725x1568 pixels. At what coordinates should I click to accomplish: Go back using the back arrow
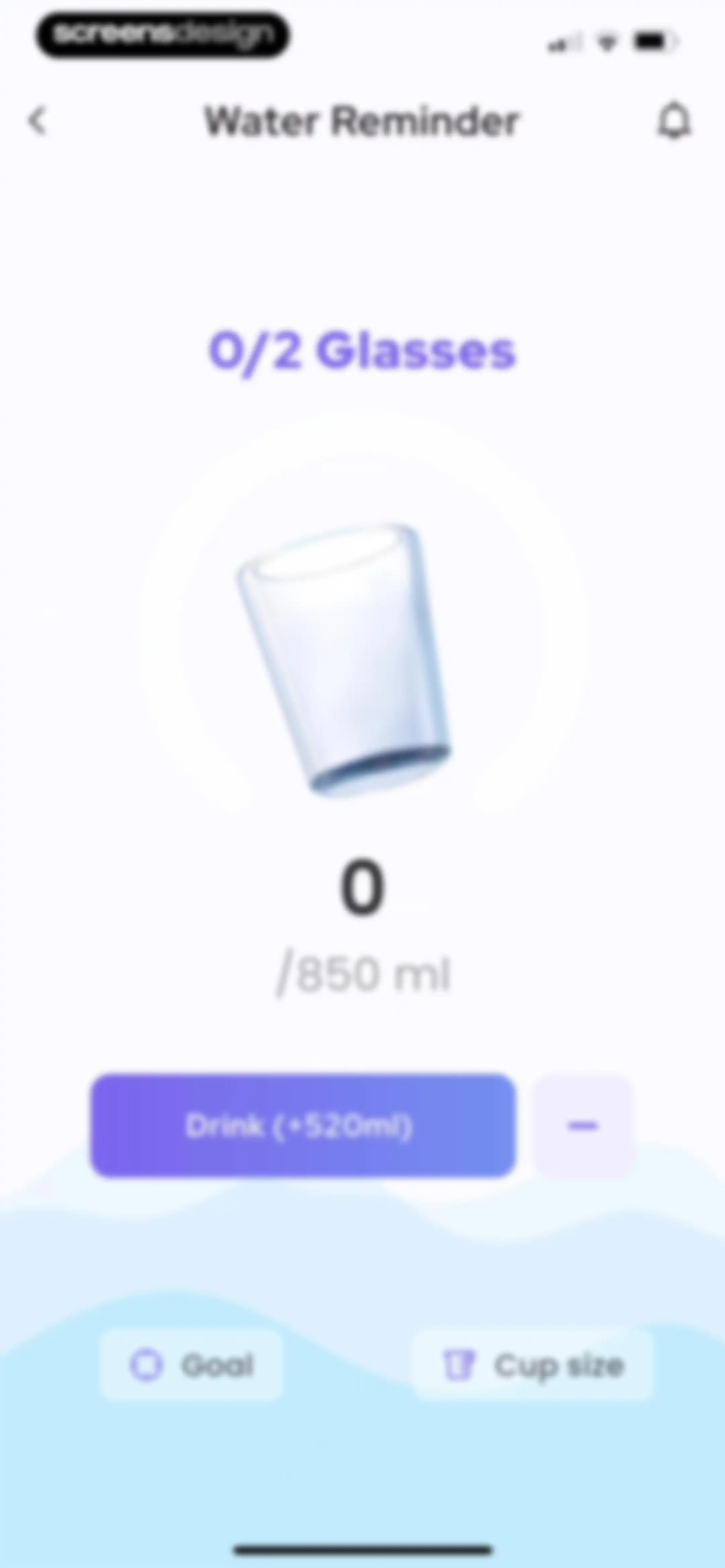38,121
